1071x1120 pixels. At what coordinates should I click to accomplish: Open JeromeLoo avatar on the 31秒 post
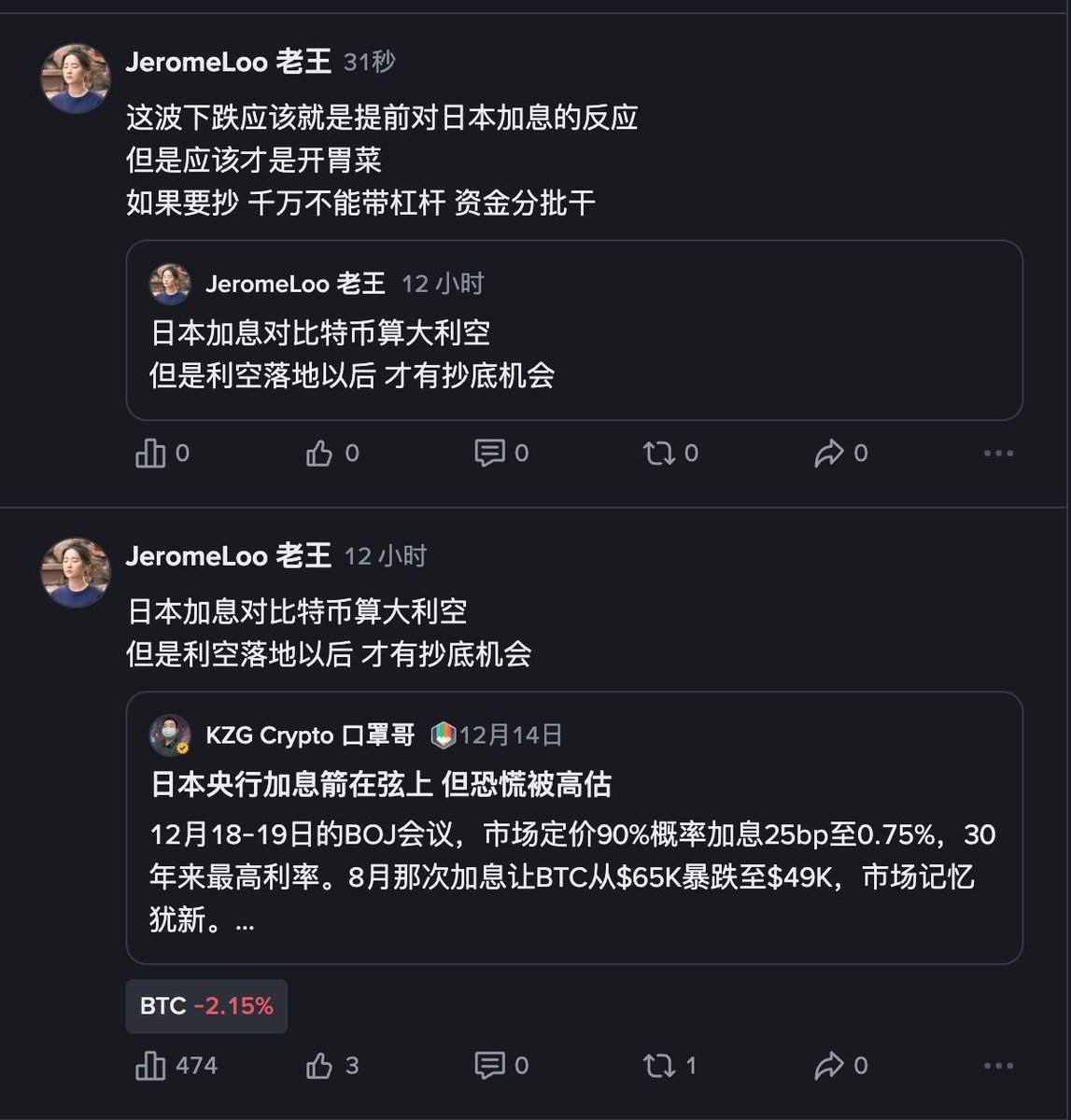coord(76,78)
